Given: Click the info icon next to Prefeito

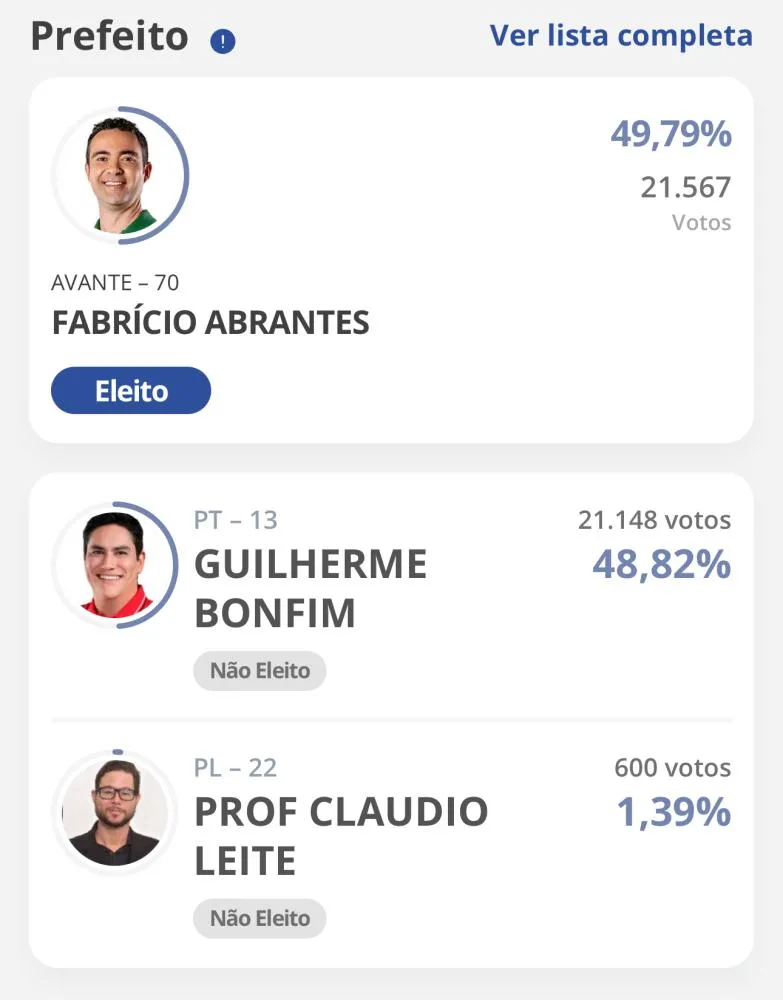Looking at the screenshot, I should point(222,40).
